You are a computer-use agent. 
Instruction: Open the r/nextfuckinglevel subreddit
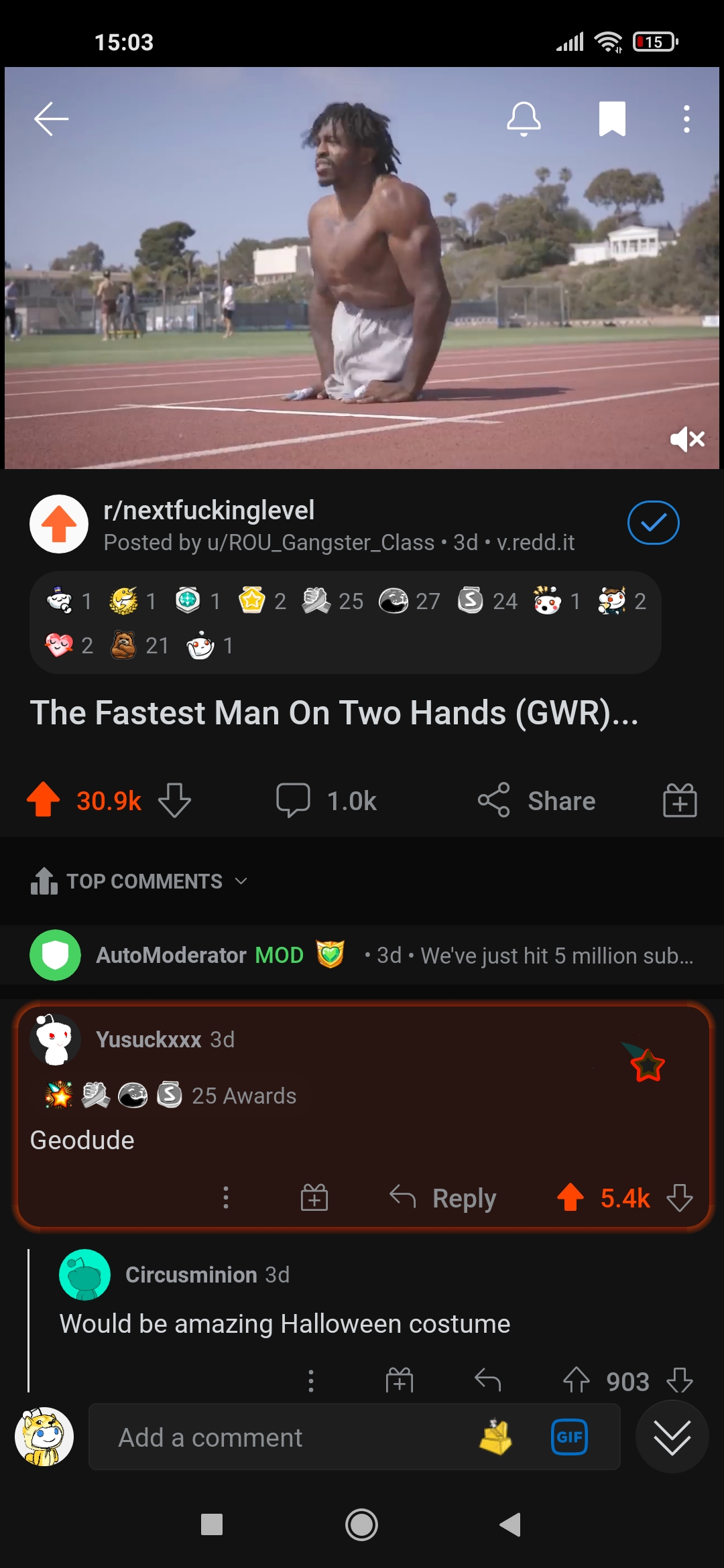tap(208, 511)
